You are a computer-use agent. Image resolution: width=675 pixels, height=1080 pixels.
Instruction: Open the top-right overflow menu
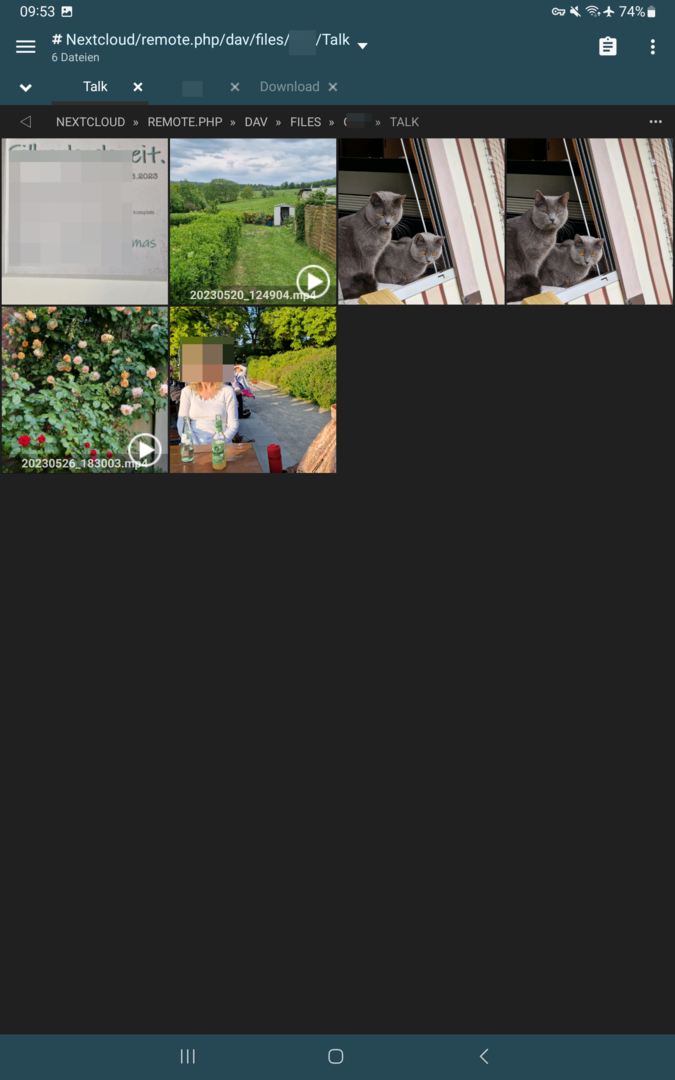652,47
